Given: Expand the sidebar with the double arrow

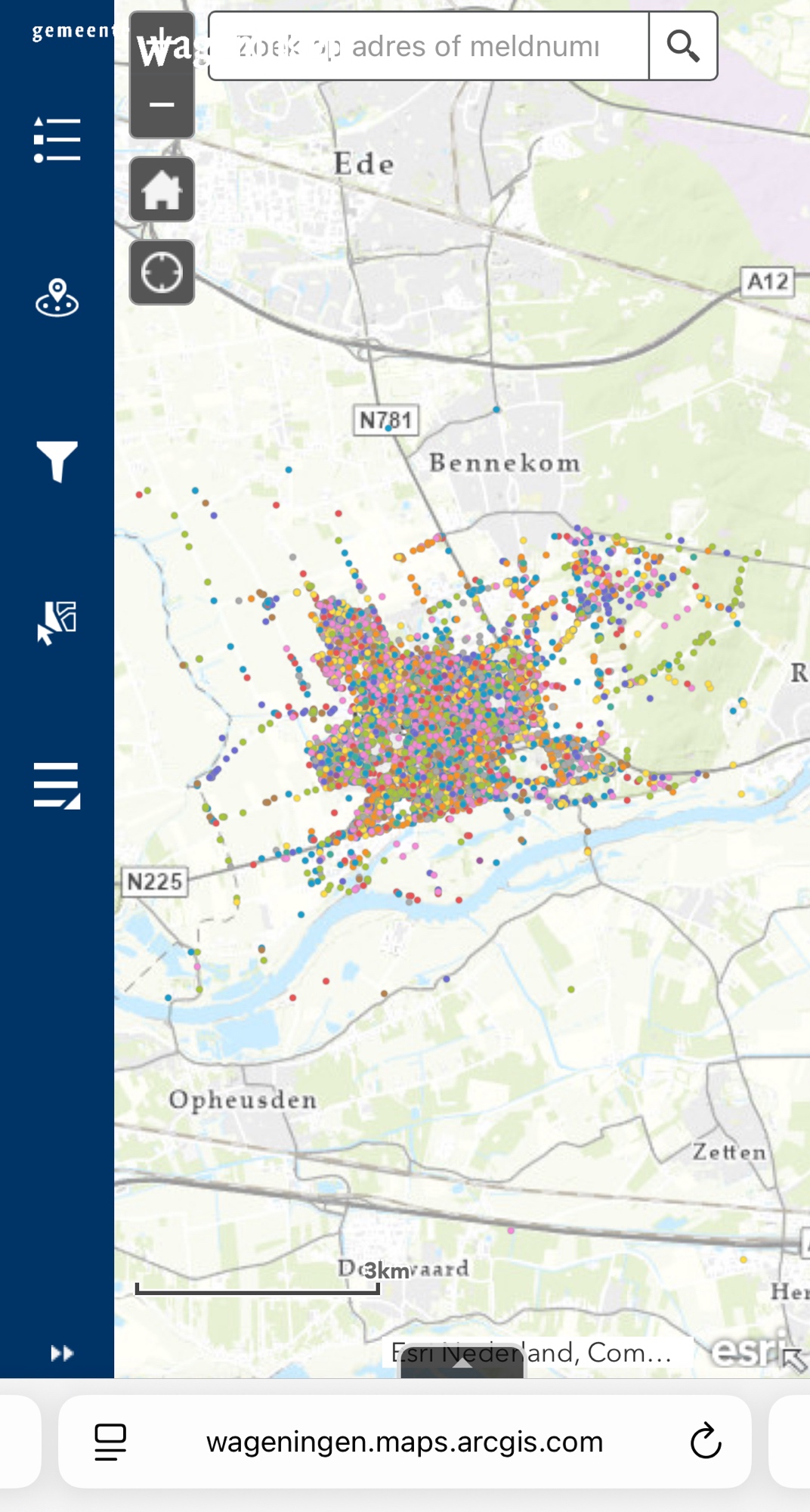Looking at the screenshot, I should [x=61, y=1352].
